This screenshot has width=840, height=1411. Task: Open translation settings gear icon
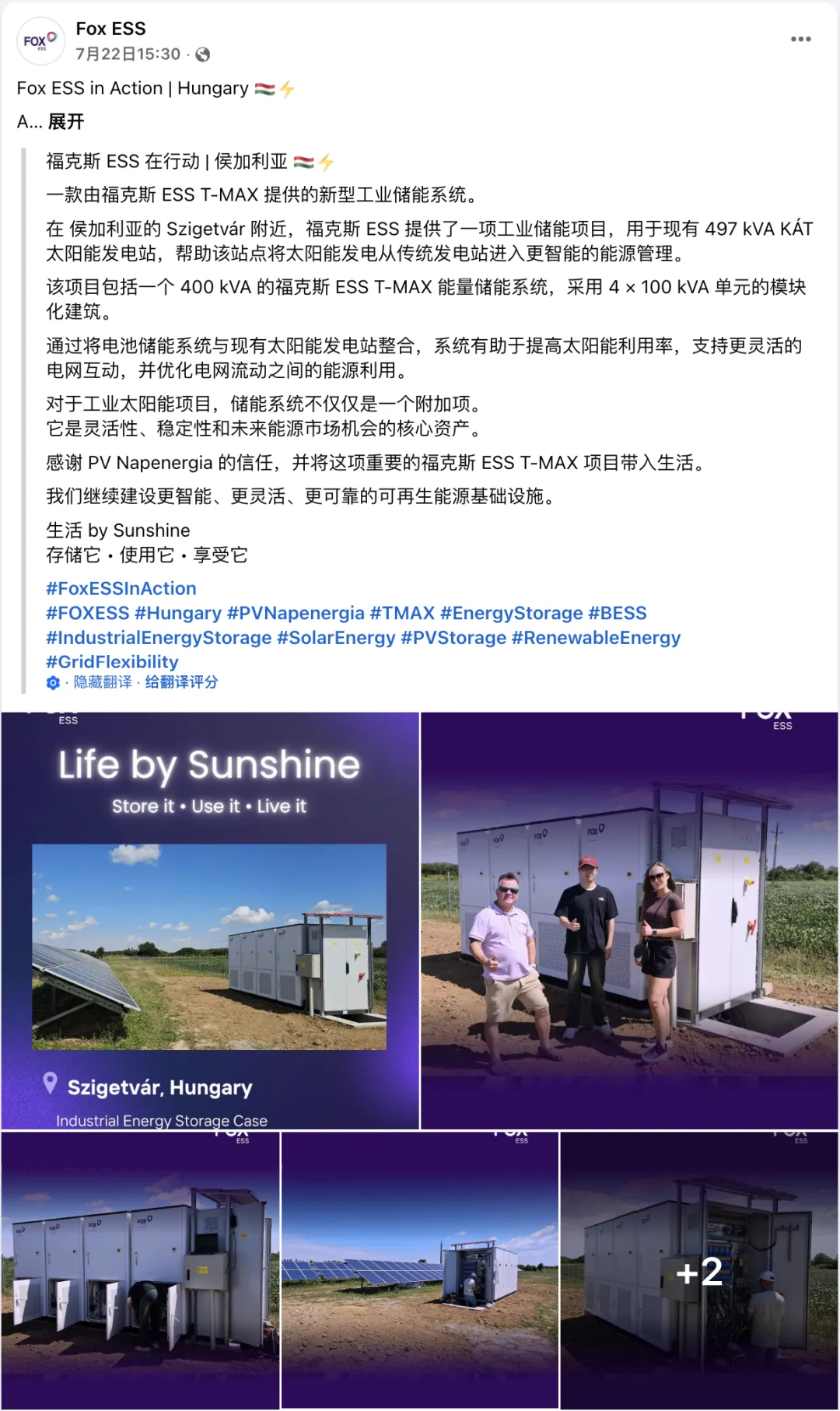pyautogui.click(x=53, y=683)
